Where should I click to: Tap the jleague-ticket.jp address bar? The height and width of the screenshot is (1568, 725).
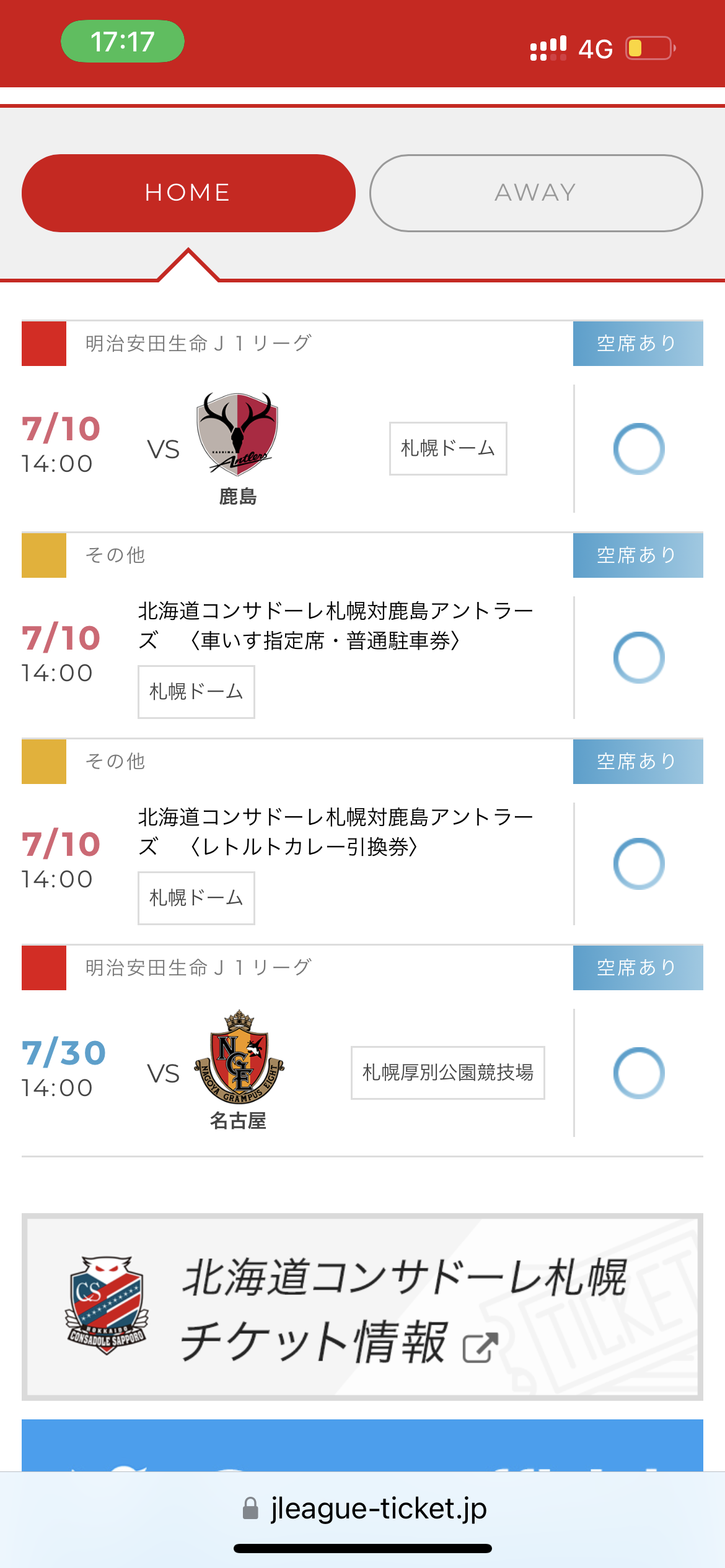point(364,1509)
